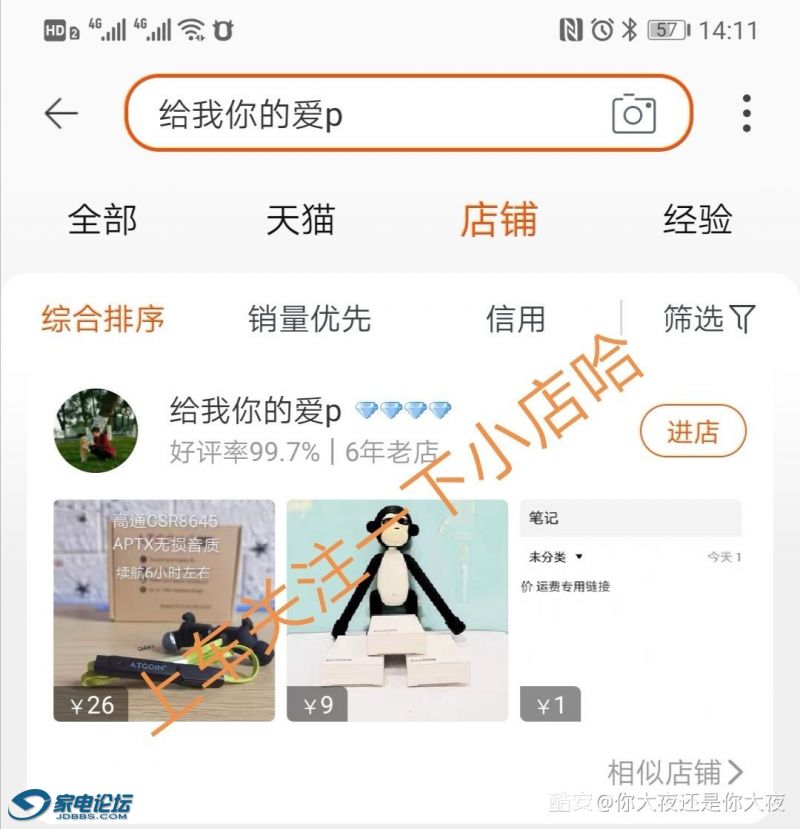Select the 店铺 tab

498,220
